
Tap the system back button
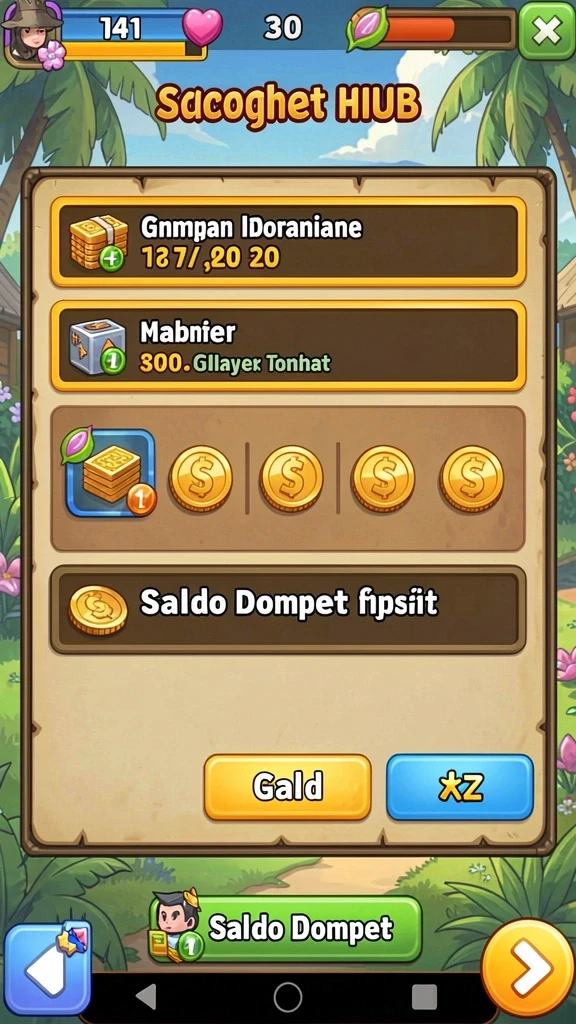(146, 997)
